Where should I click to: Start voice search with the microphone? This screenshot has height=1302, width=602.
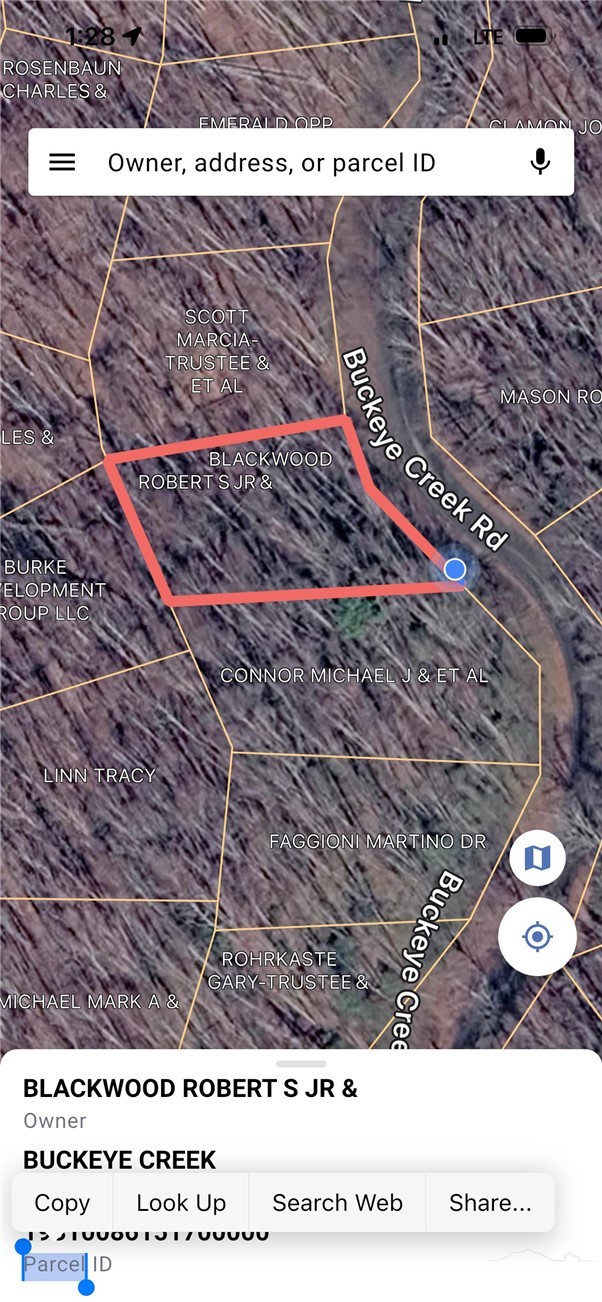(x=540, y=162)
